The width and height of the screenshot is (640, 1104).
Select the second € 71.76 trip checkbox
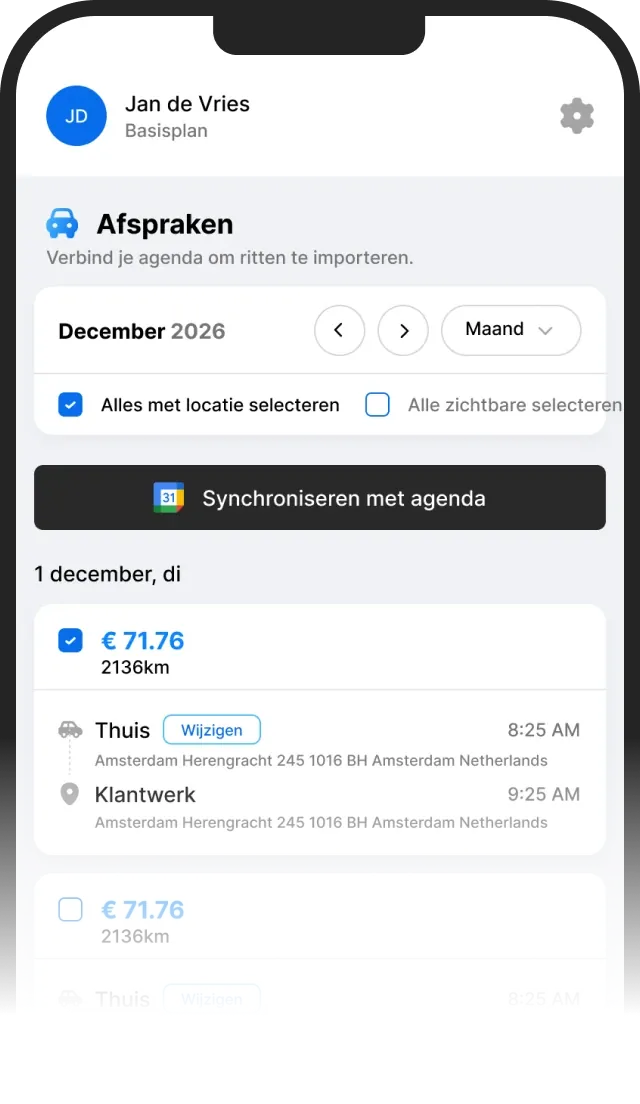(70, 910)
